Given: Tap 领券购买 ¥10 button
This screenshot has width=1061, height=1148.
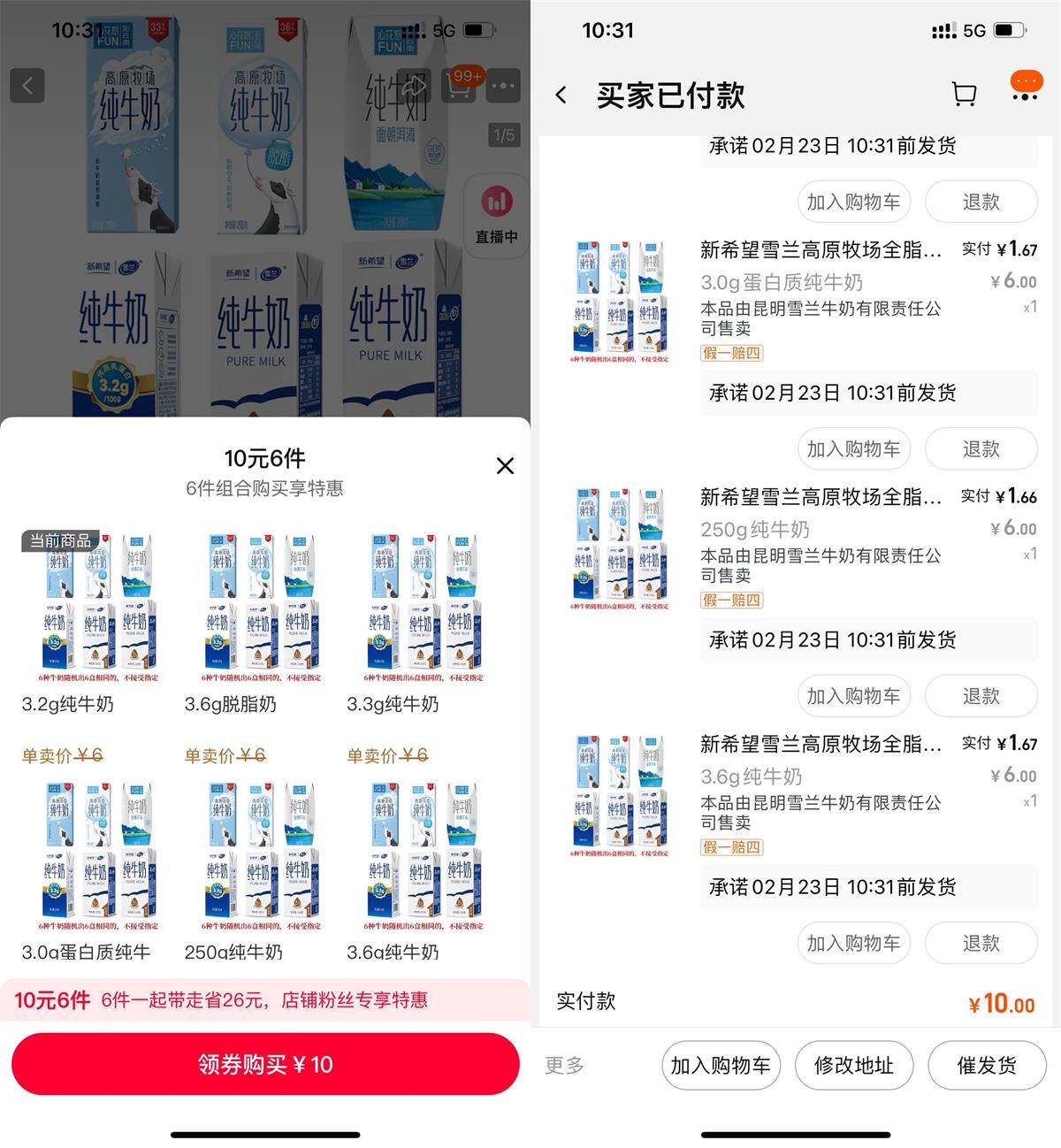Looking at the screenshot, I should [x=265, y=1064].
